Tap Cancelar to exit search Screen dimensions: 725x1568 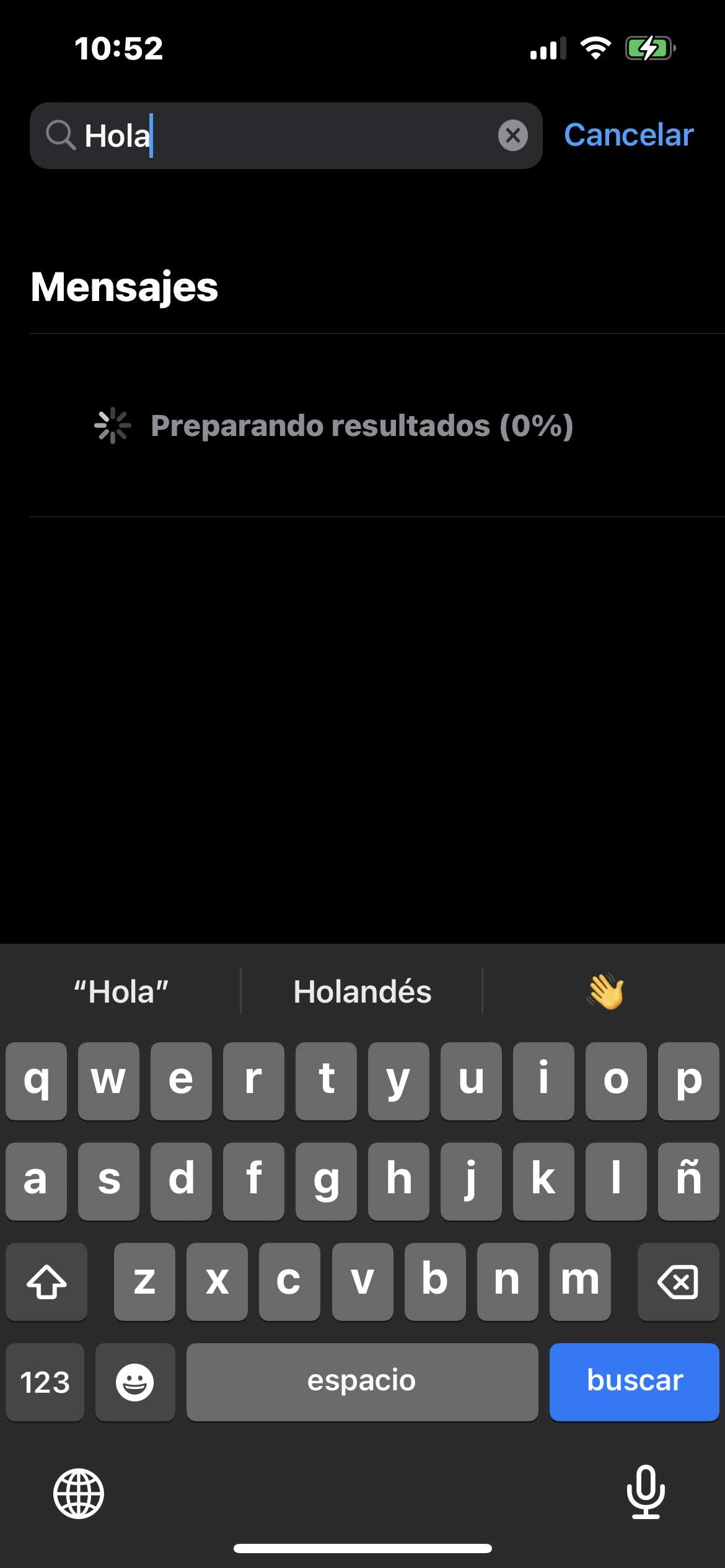click(628, 135)
